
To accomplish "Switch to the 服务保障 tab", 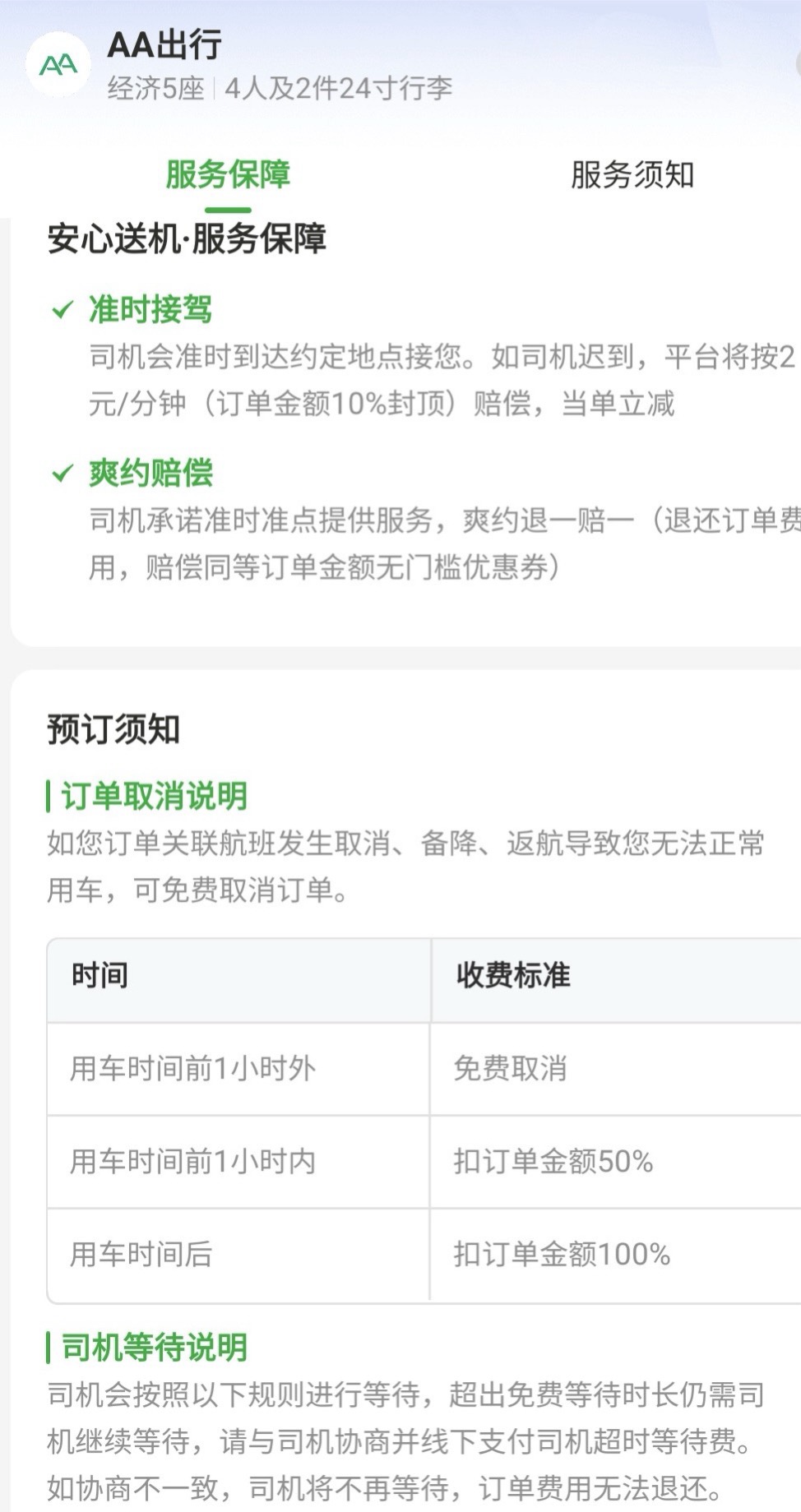I will (x=228, y=174).
